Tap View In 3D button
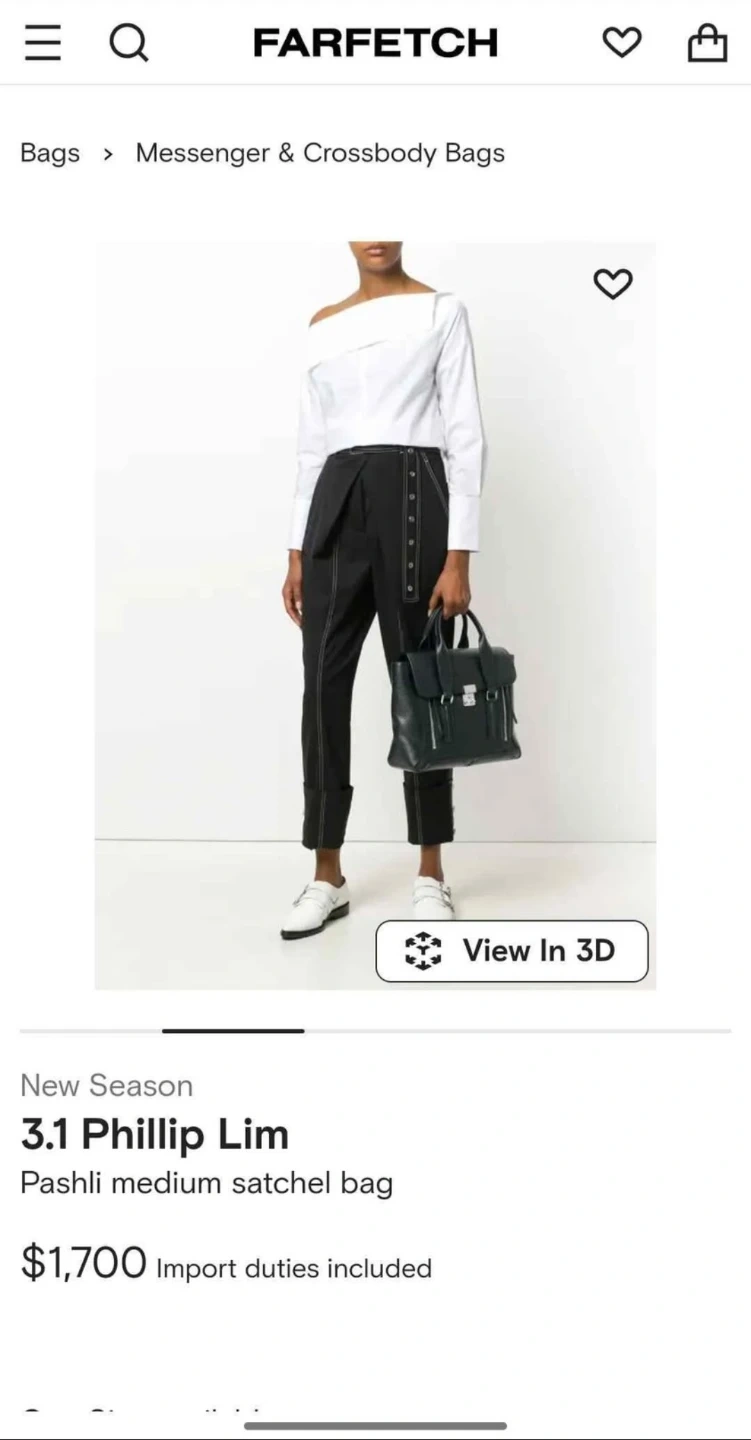Viewport: 751px width, 1440px height. pyautogui.click(x=511, y=951)
